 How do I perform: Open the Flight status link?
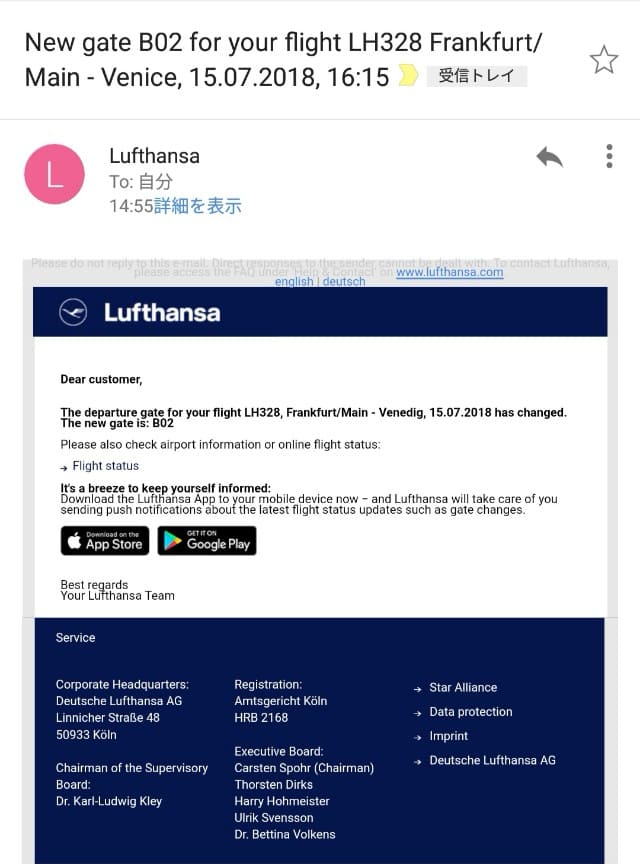click(x=105, y=466)
